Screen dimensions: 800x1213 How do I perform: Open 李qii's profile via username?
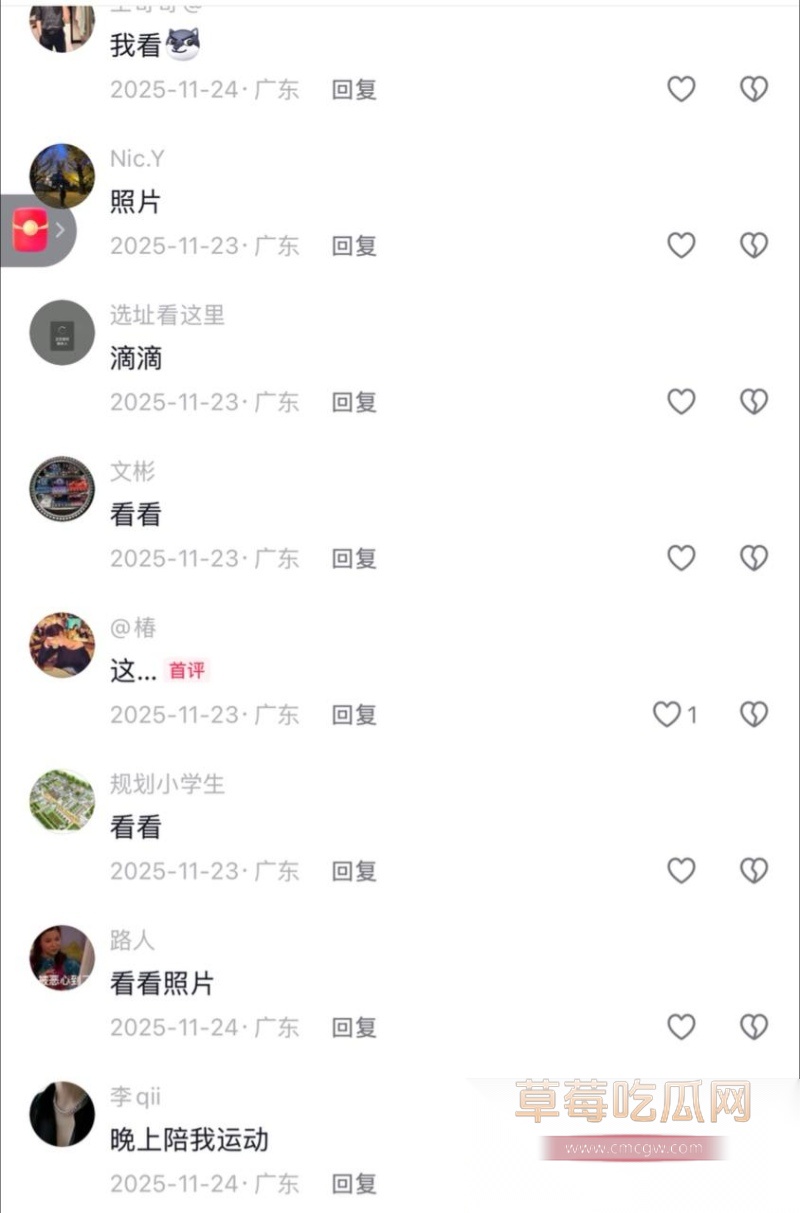tap(134, 1096)
